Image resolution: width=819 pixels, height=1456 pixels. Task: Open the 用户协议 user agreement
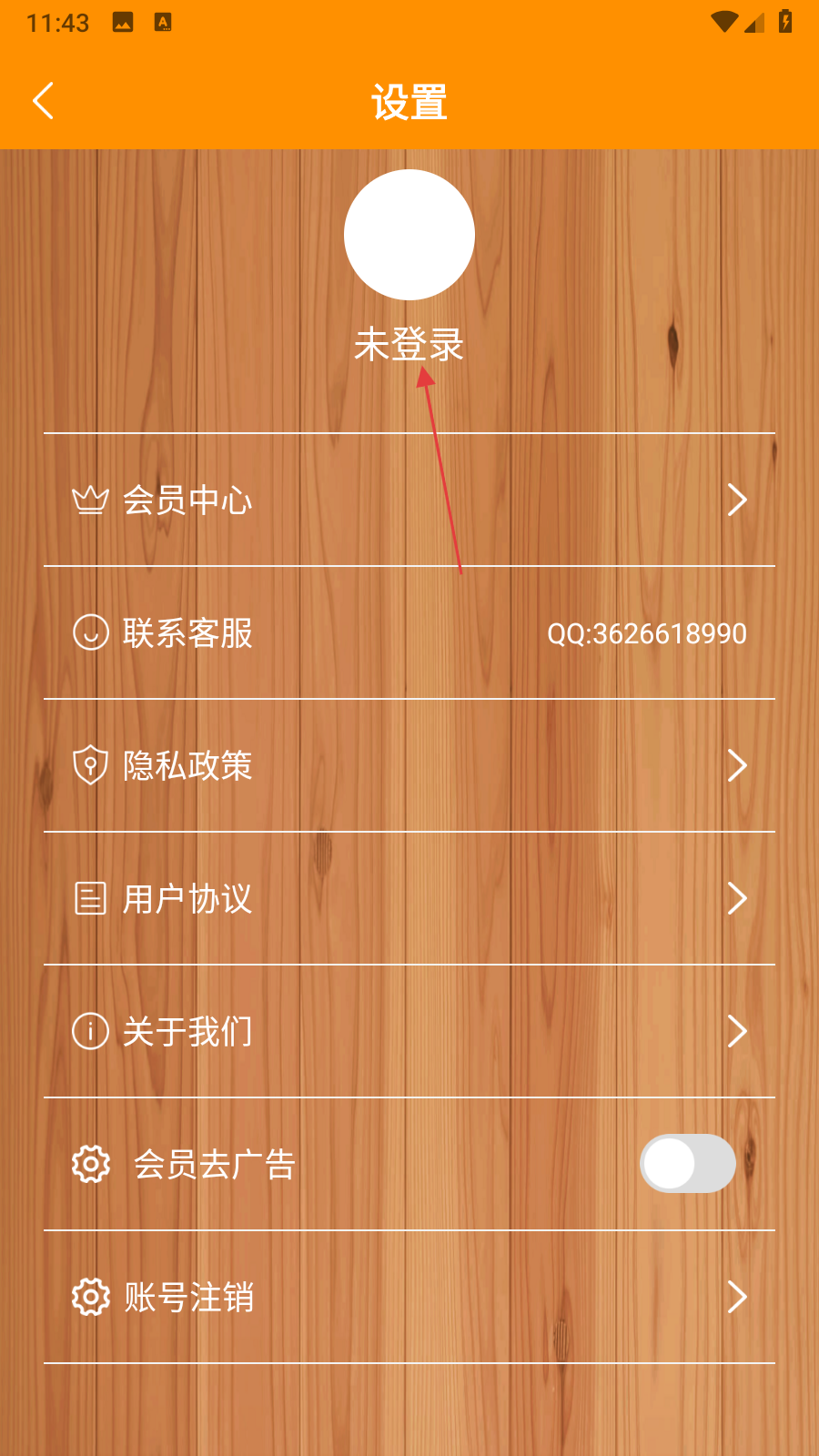point(409,898)
